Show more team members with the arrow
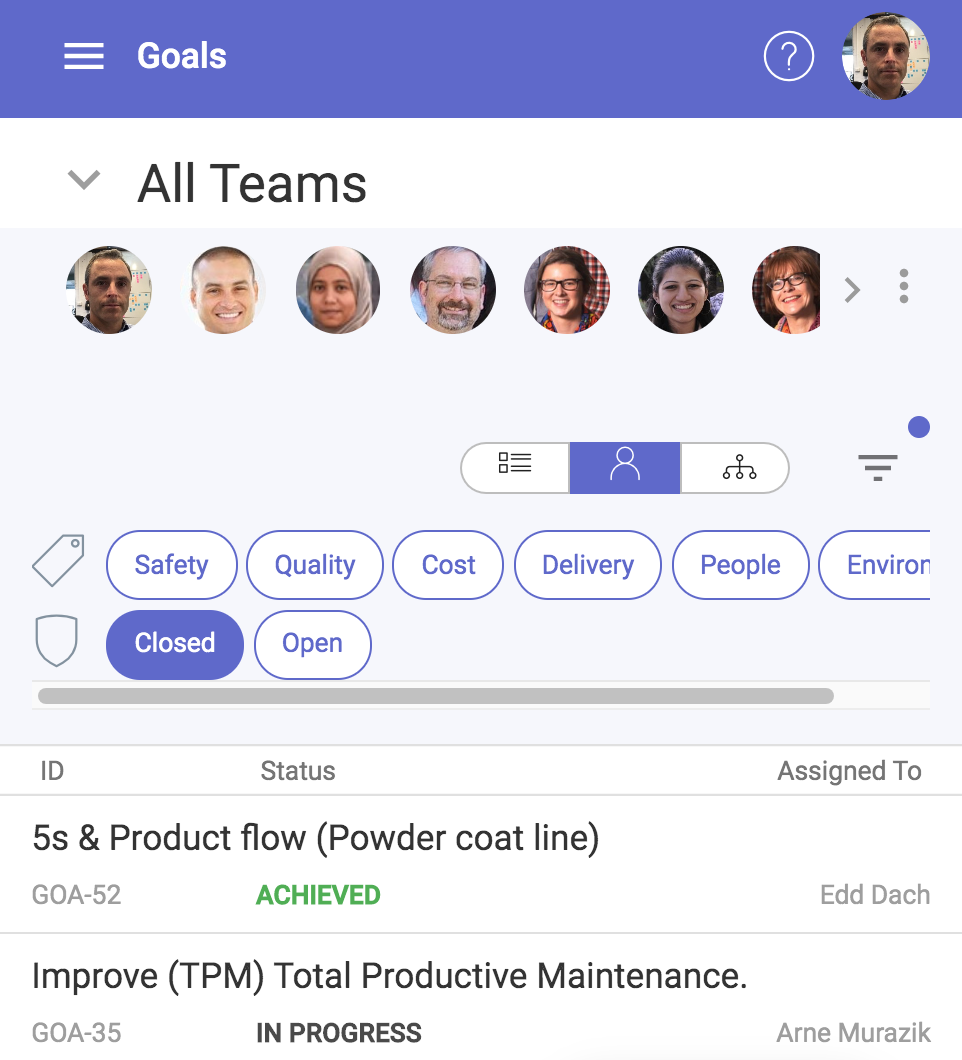The image size is (962, 1060). point(852,290)
